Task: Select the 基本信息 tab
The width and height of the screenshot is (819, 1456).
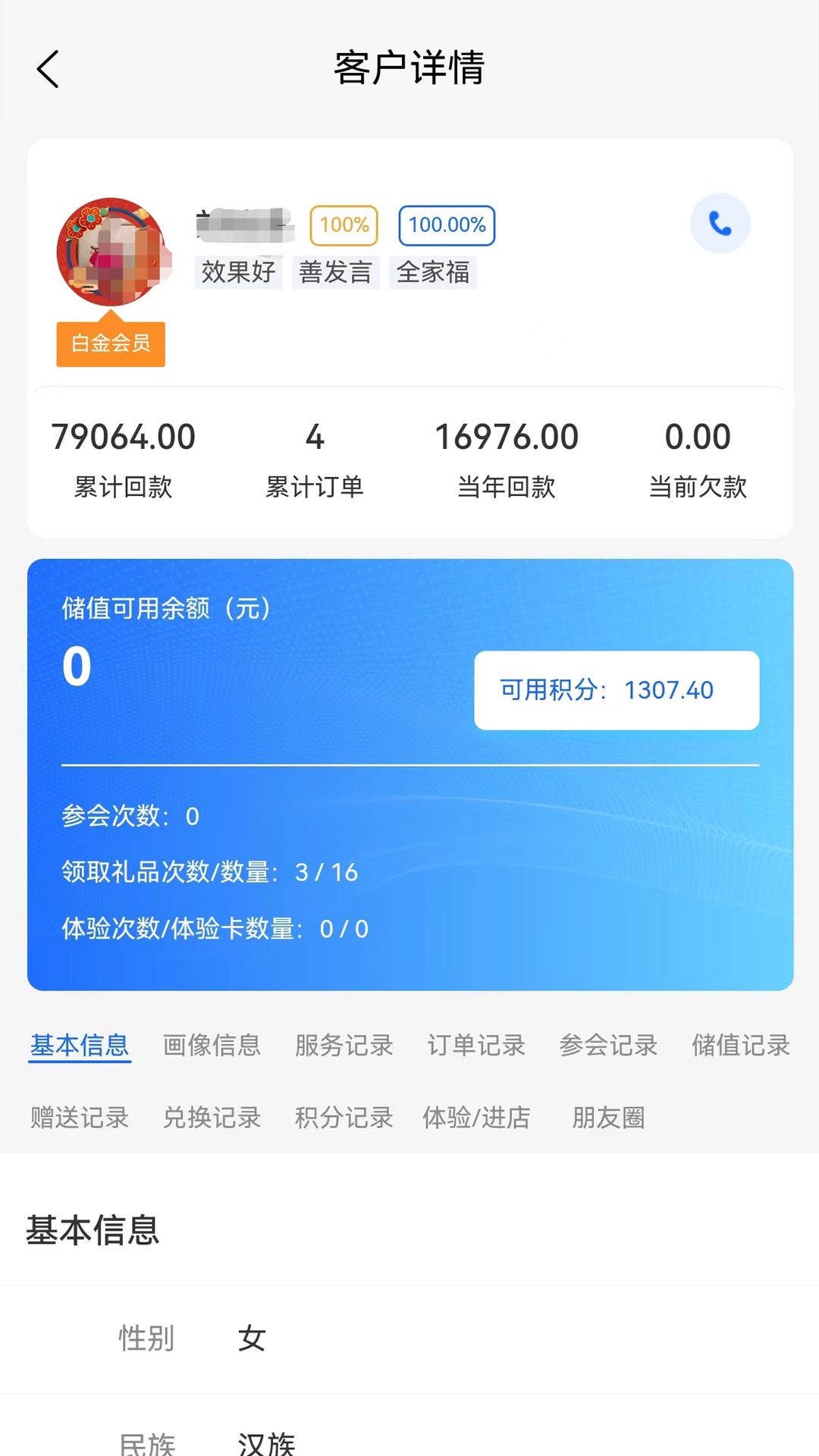Action: (x=80, y=1045)
